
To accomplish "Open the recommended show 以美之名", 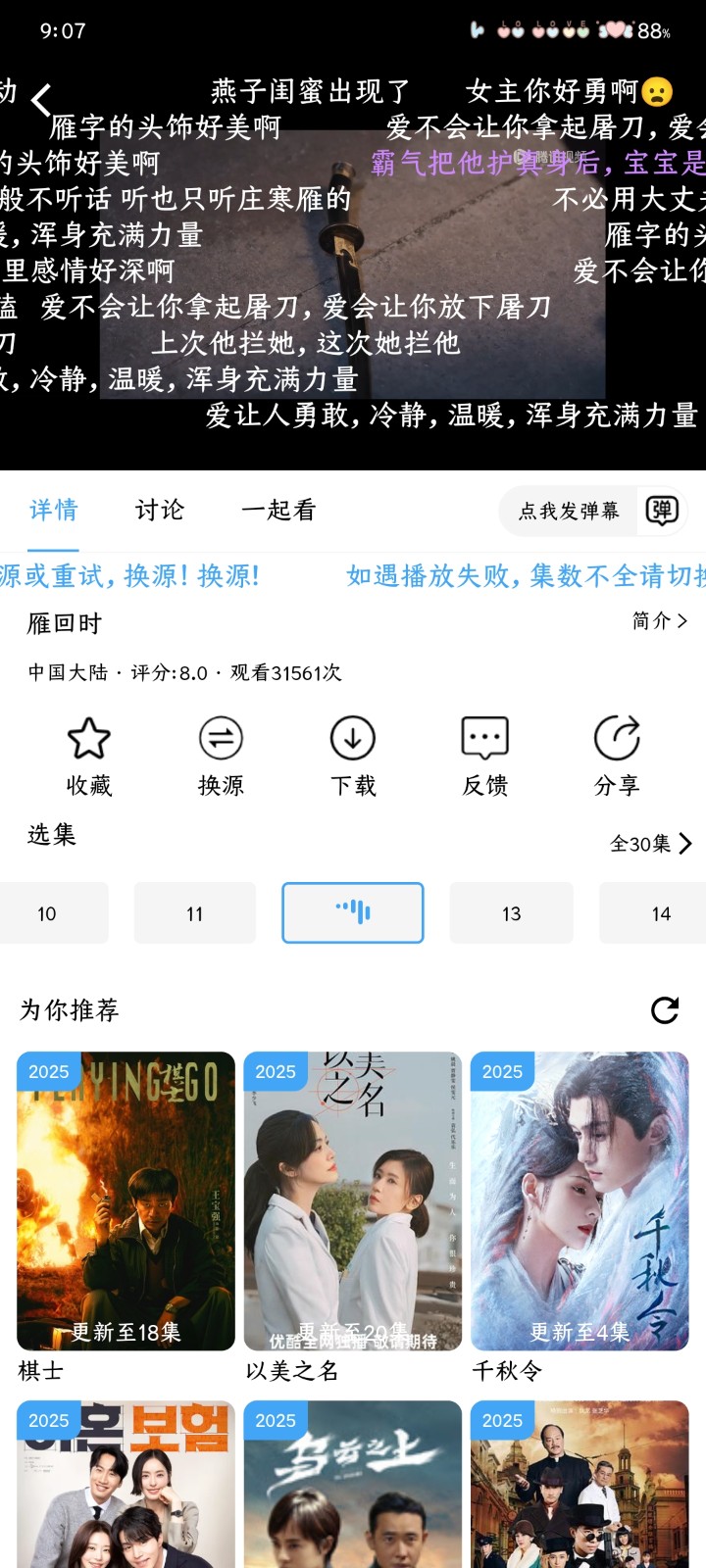I will 353,1201.
